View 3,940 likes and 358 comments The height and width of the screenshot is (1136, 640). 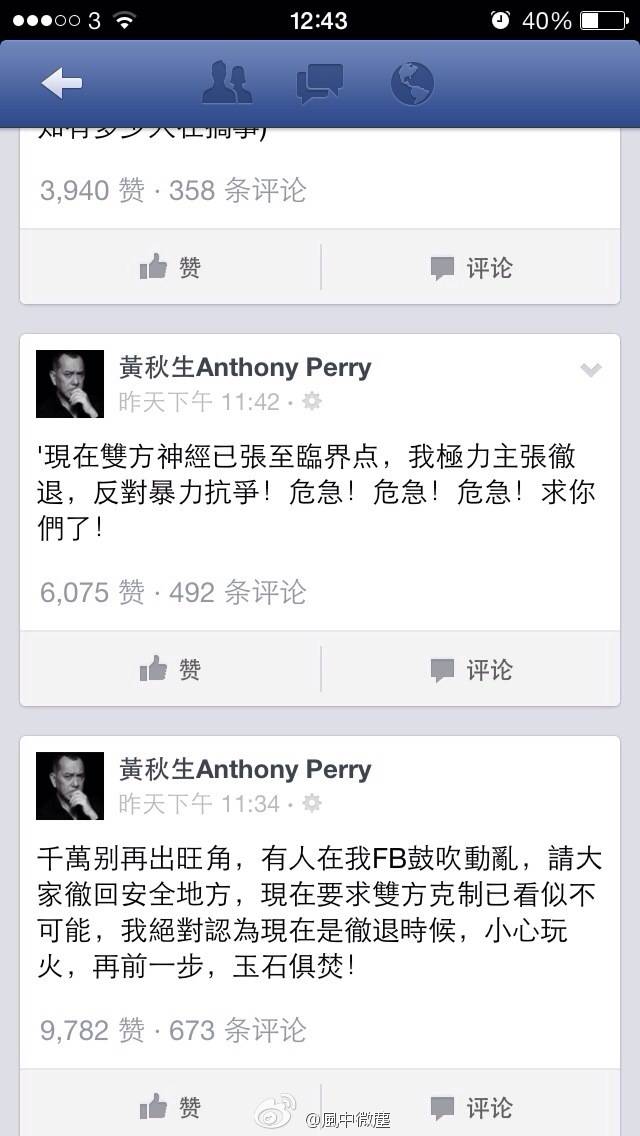point(173,190)
